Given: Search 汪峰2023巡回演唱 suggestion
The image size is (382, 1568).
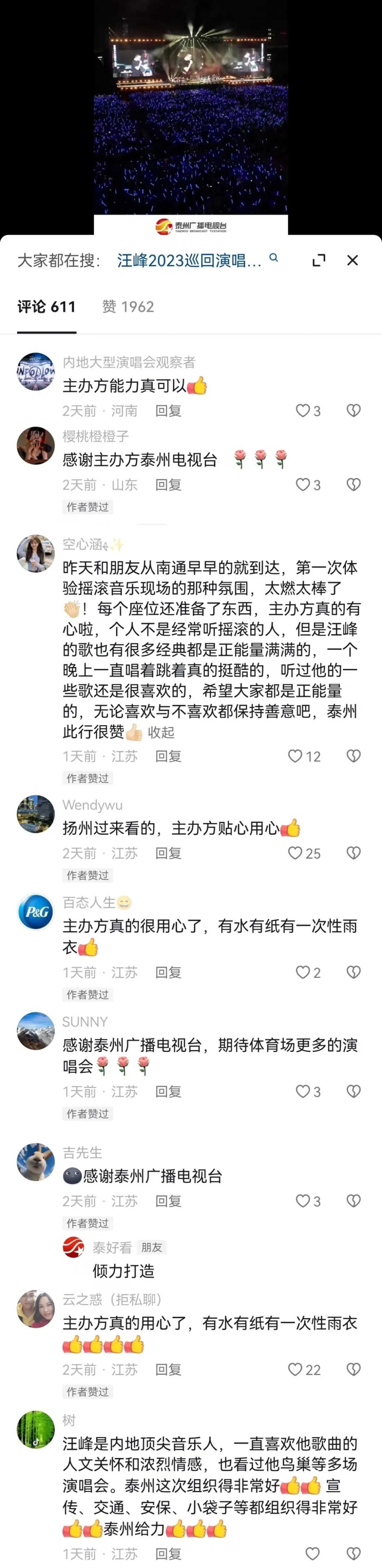Looking at the screenshot, I should (190, 261).
